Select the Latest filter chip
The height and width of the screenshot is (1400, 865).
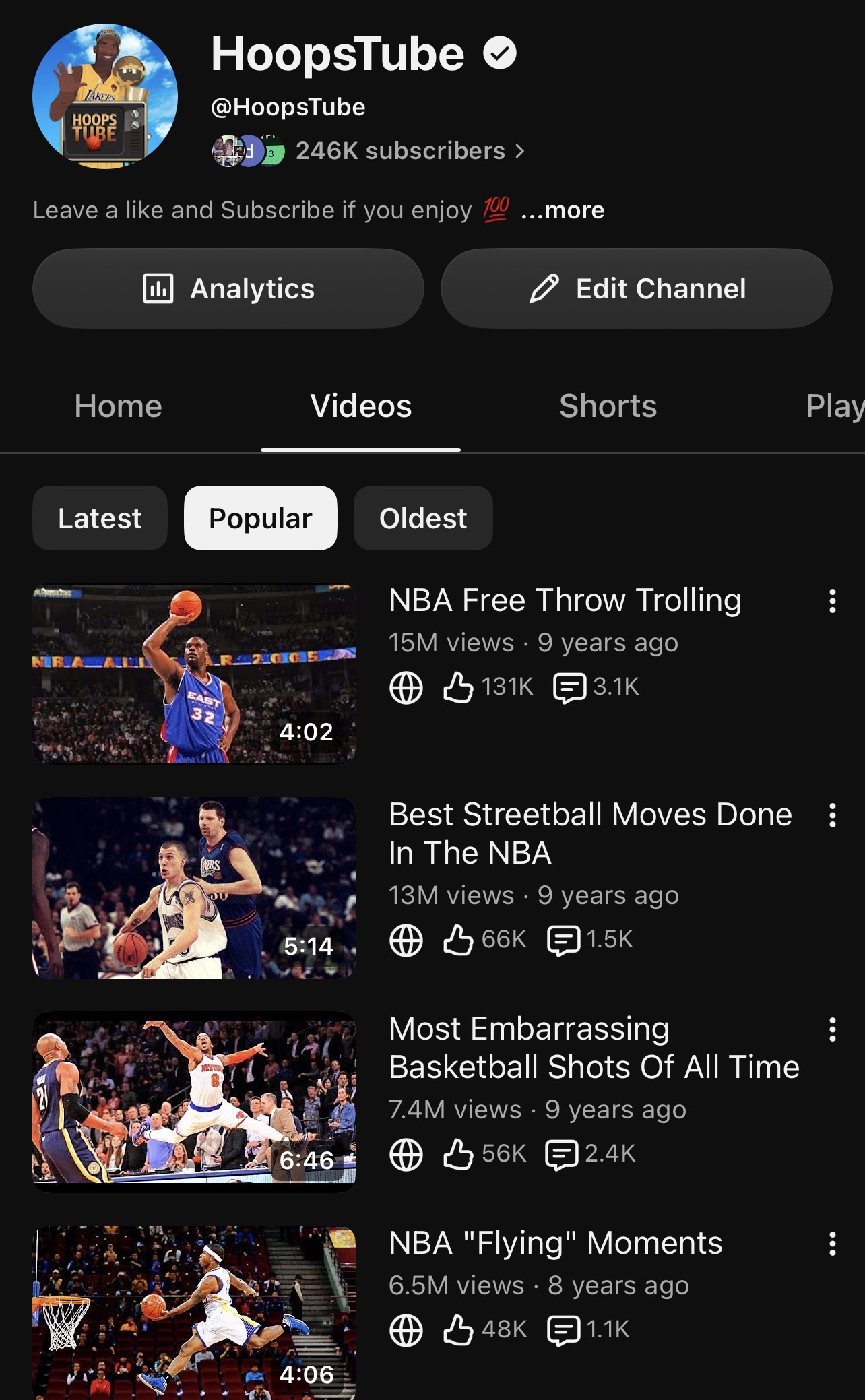tap(100, 518)
